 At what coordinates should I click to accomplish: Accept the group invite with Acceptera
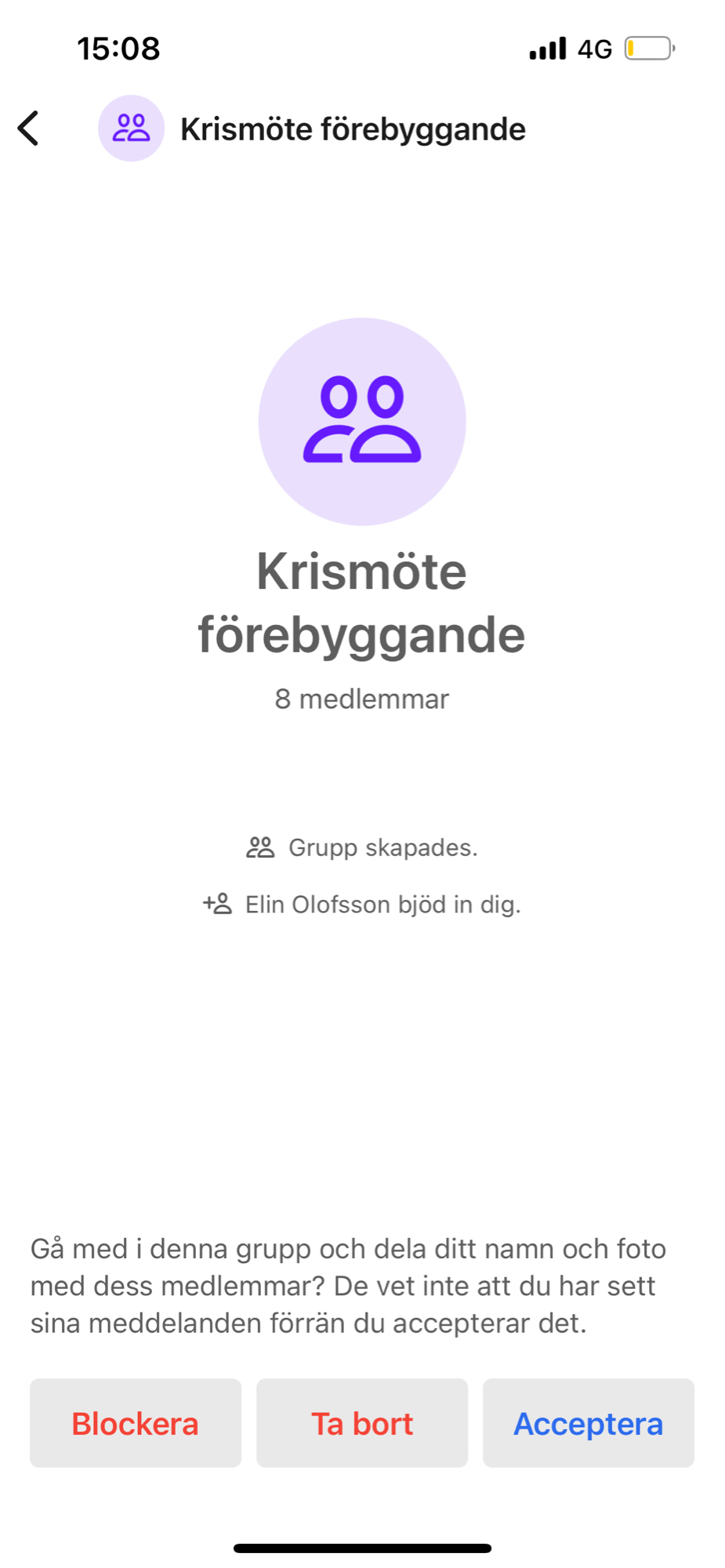pyautogui.click(x=588, y=1423)
